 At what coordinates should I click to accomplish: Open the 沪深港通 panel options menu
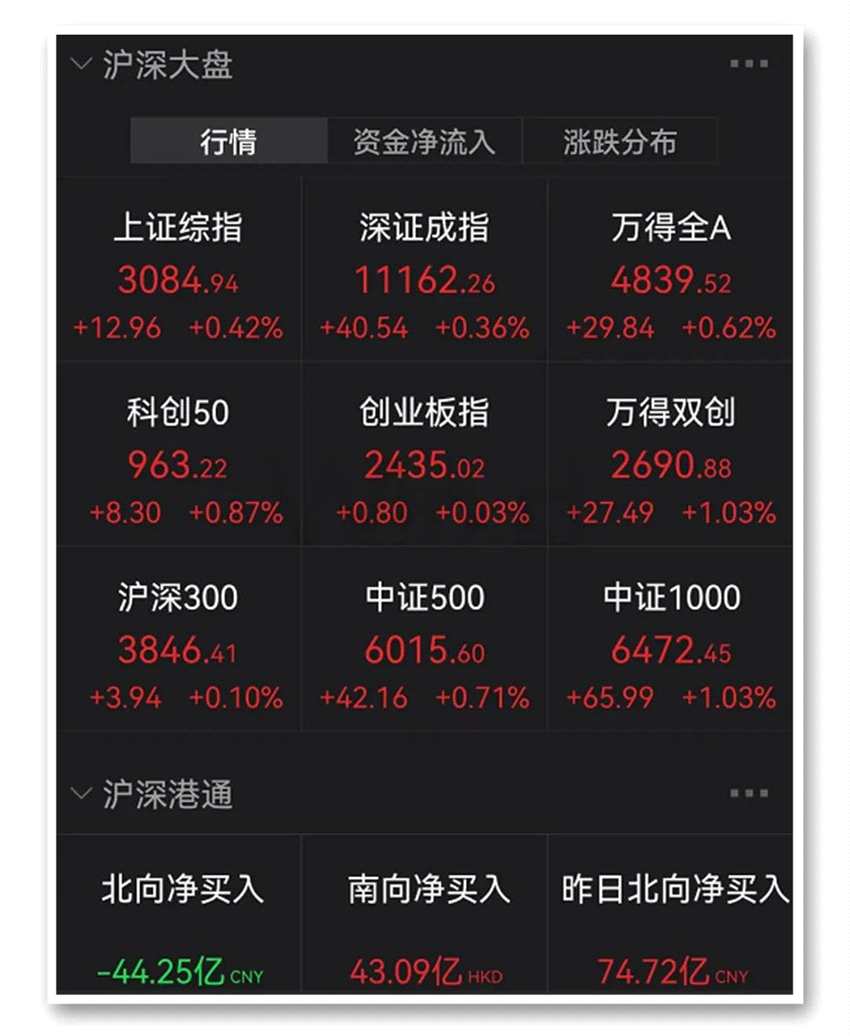(746, 791)
